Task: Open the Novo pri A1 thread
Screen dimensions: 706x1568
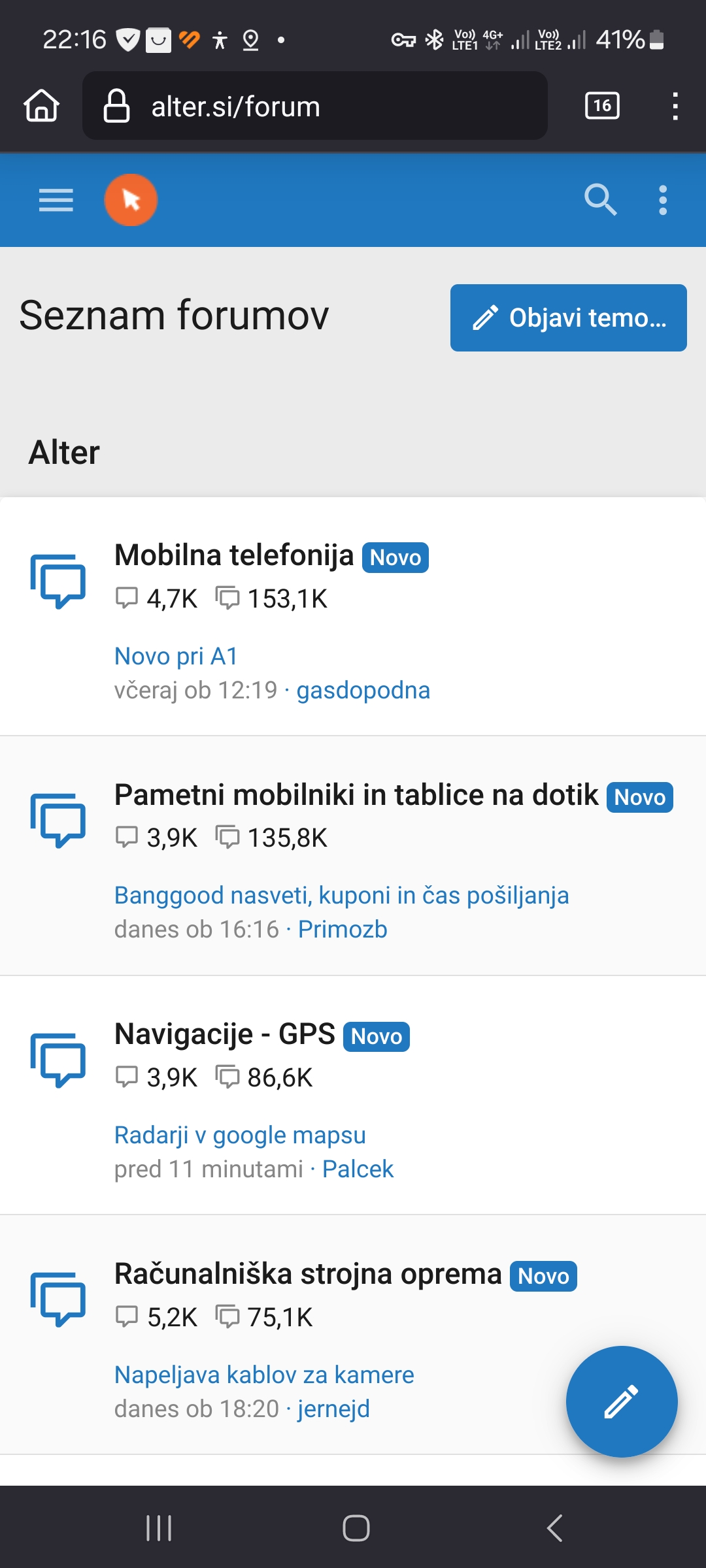Action: [176, 656]
